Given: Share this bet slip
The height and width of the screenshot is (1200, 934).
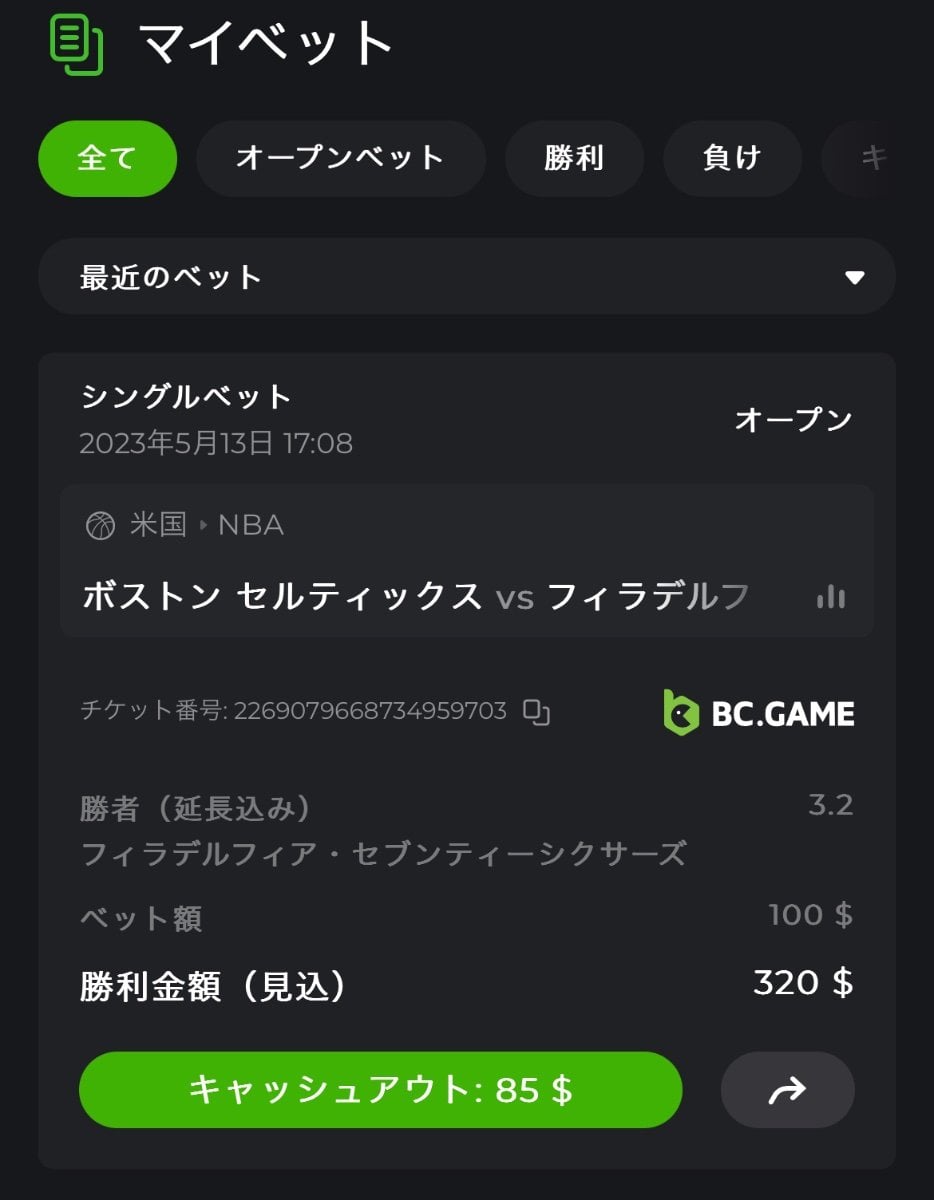Looking at the screenshot, I should click(x=787, y=1089).
